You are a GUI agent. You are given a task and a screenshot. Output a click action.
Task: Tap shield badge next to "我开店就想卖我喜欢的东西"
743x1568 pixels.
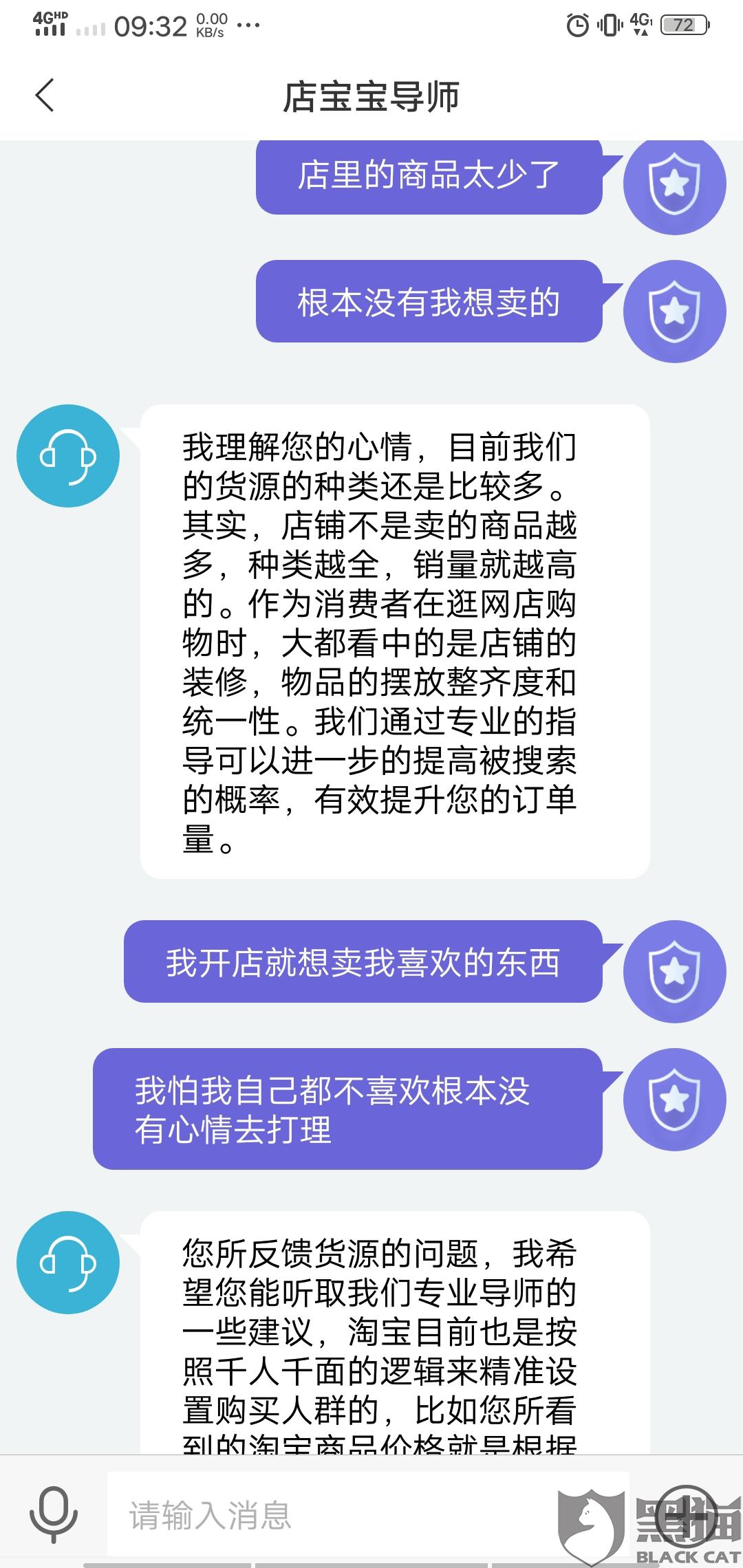[675, 972]
